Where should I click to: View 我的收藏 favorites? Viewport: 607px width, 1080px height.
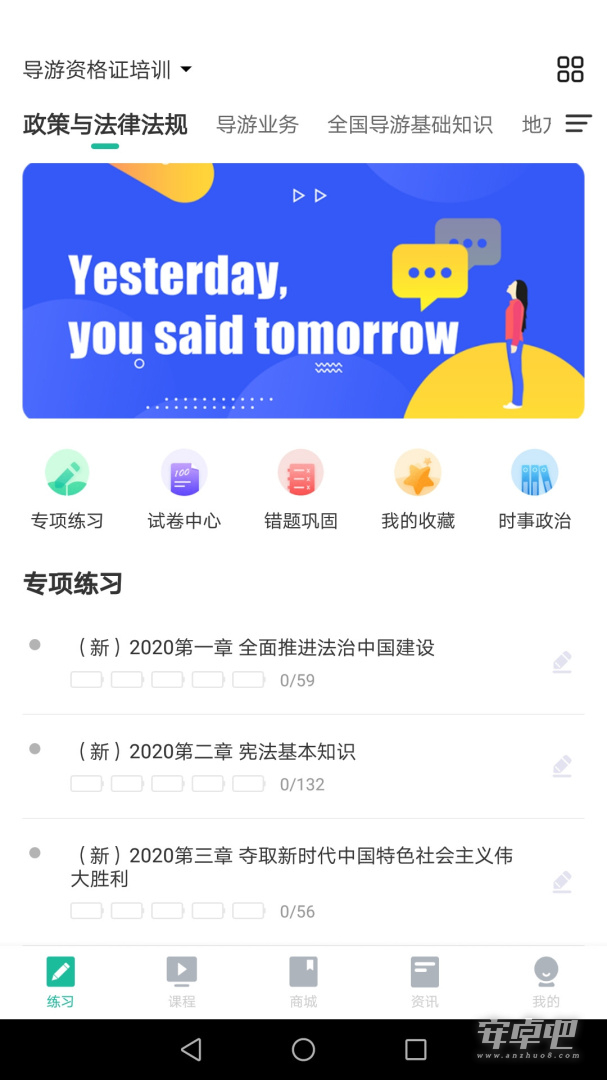click(418, 490)
